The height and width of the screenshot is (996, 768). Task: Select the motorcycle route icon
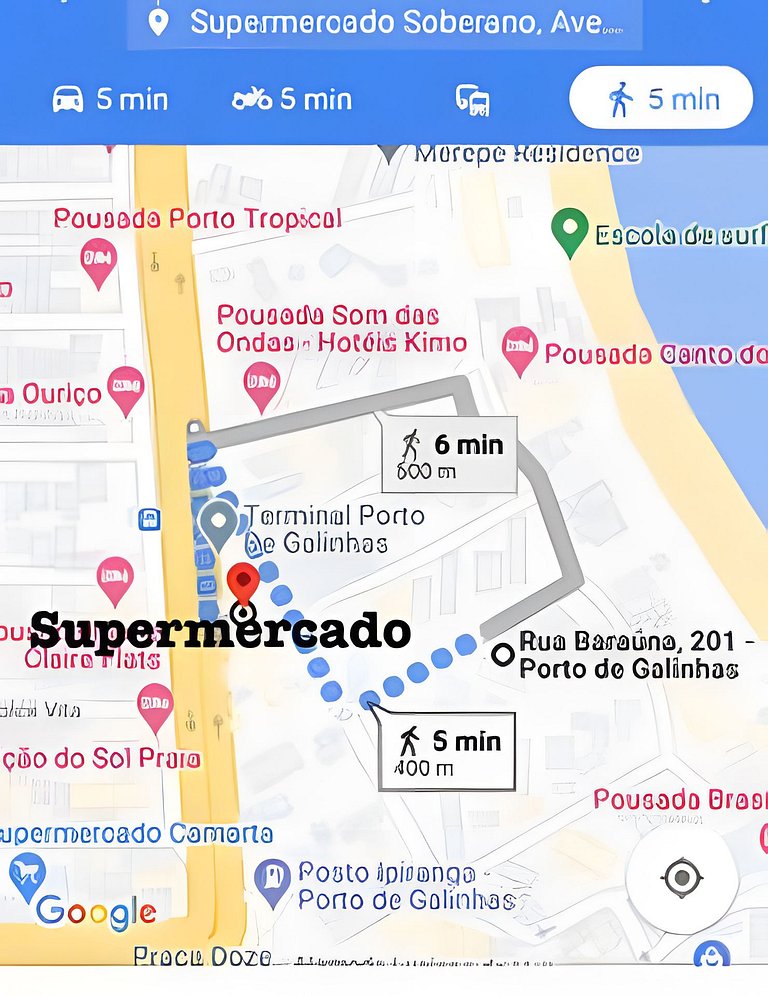[253, 99]
